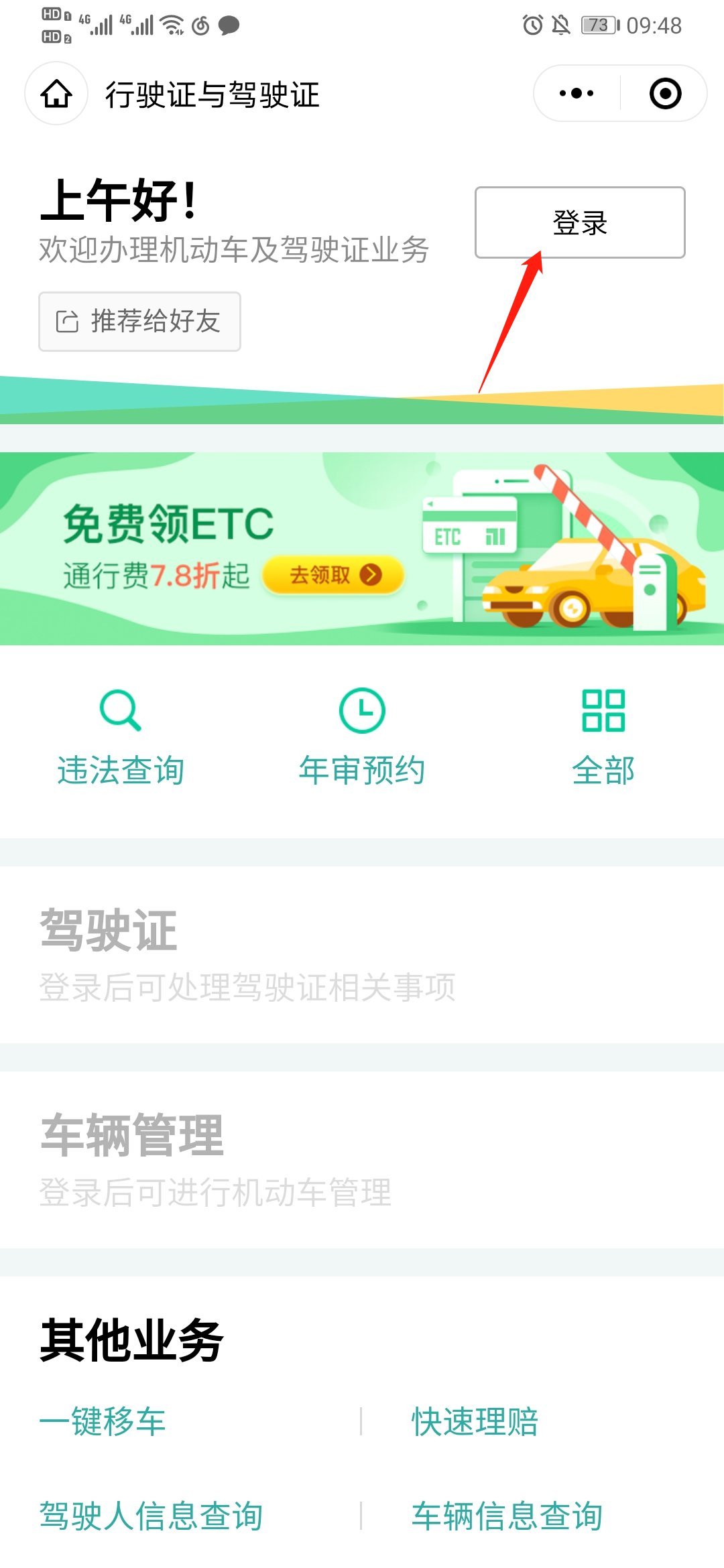The width and height of the screenshot is (724, 1568).
Task: Open 车辆信息查询
Action: tap(507, 1516)
